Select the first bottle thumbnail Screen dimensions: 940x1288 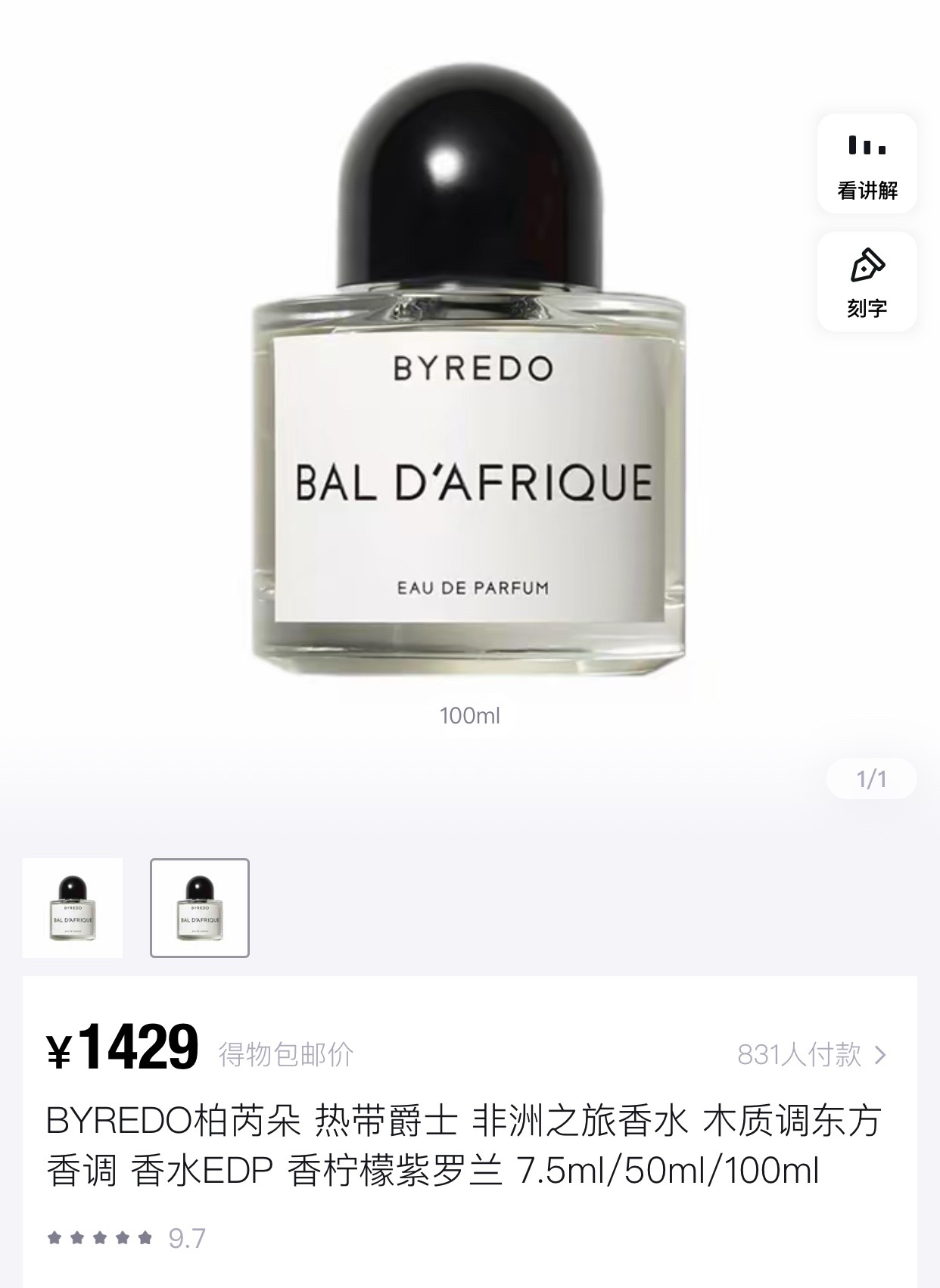point(73,908)
